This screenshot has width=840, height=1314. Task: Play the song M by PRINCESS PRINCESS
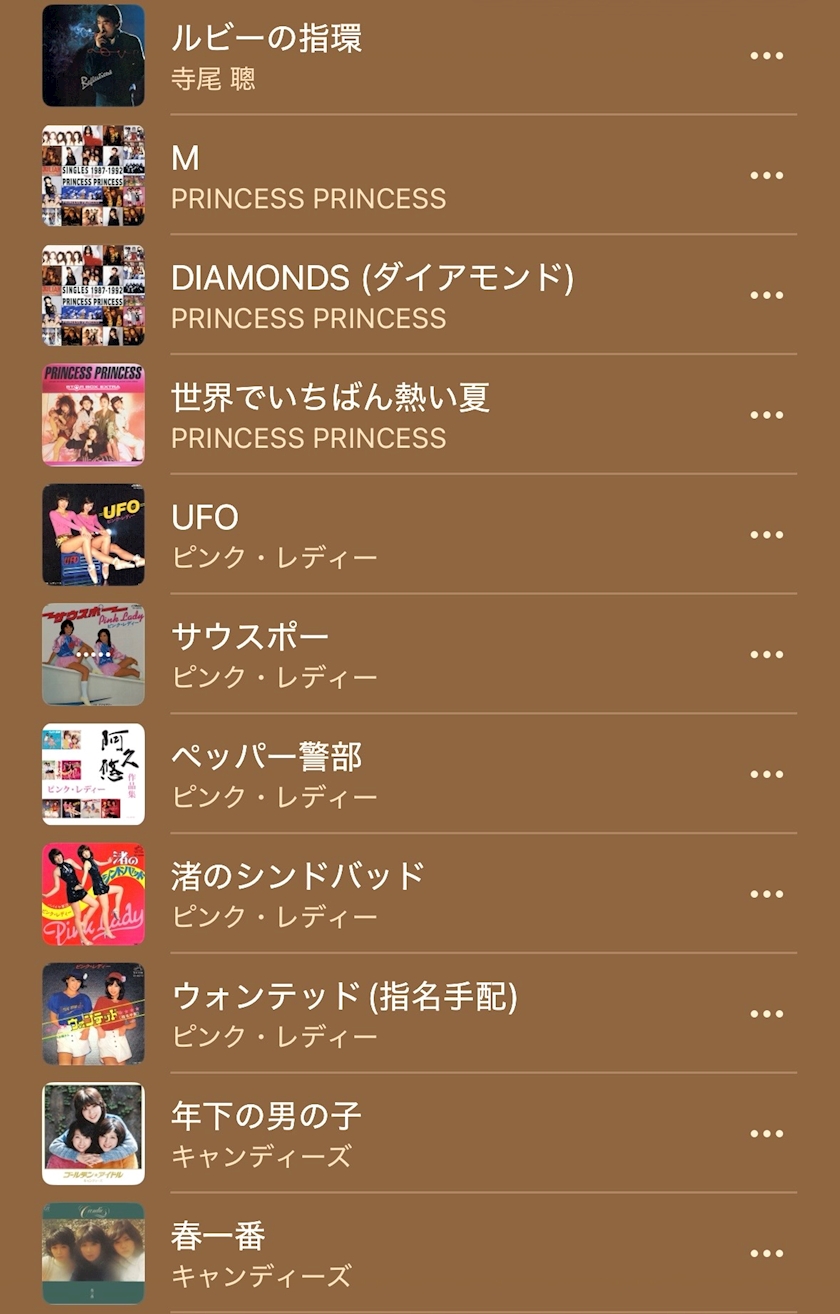click(420, 175)
